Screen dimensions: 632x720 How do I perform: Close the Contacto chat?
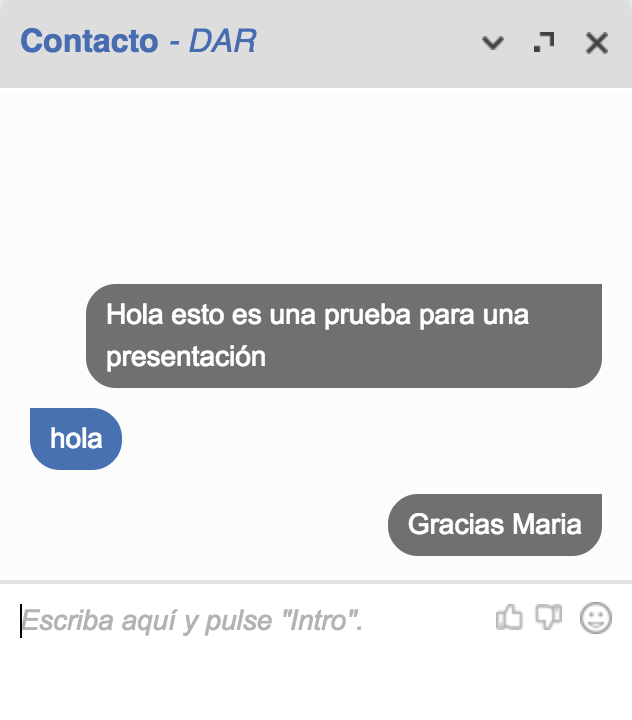coord(597,43)
